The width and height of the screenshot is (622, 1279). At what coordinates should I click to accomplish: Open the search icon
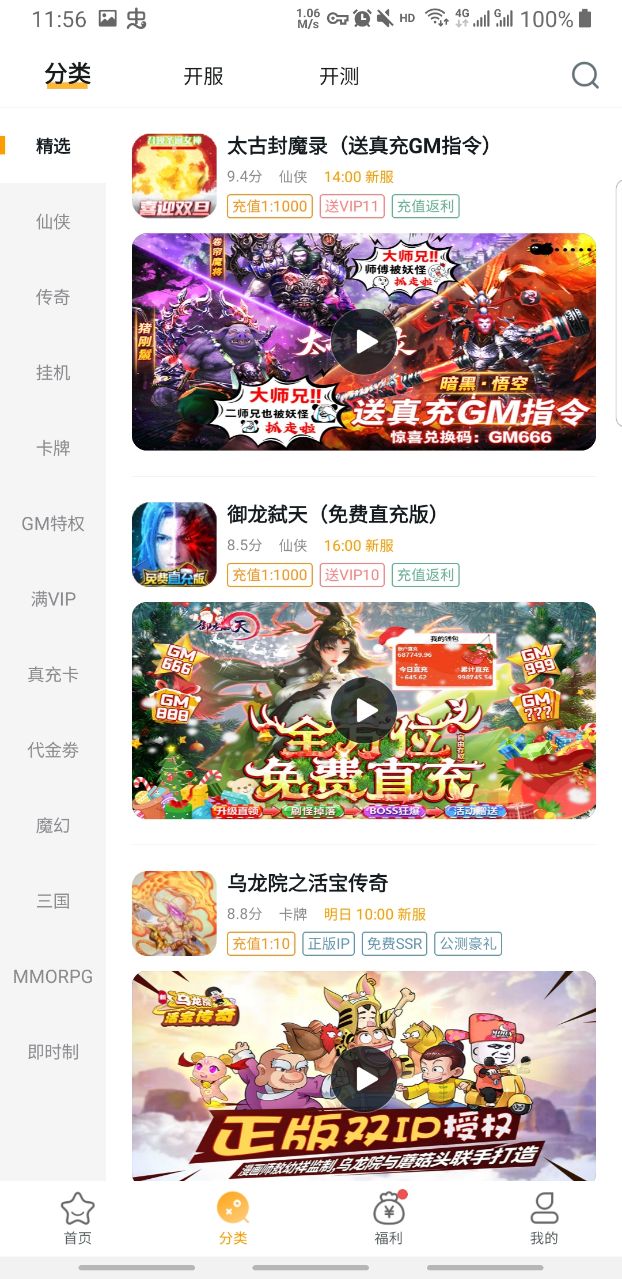[585, 76]
